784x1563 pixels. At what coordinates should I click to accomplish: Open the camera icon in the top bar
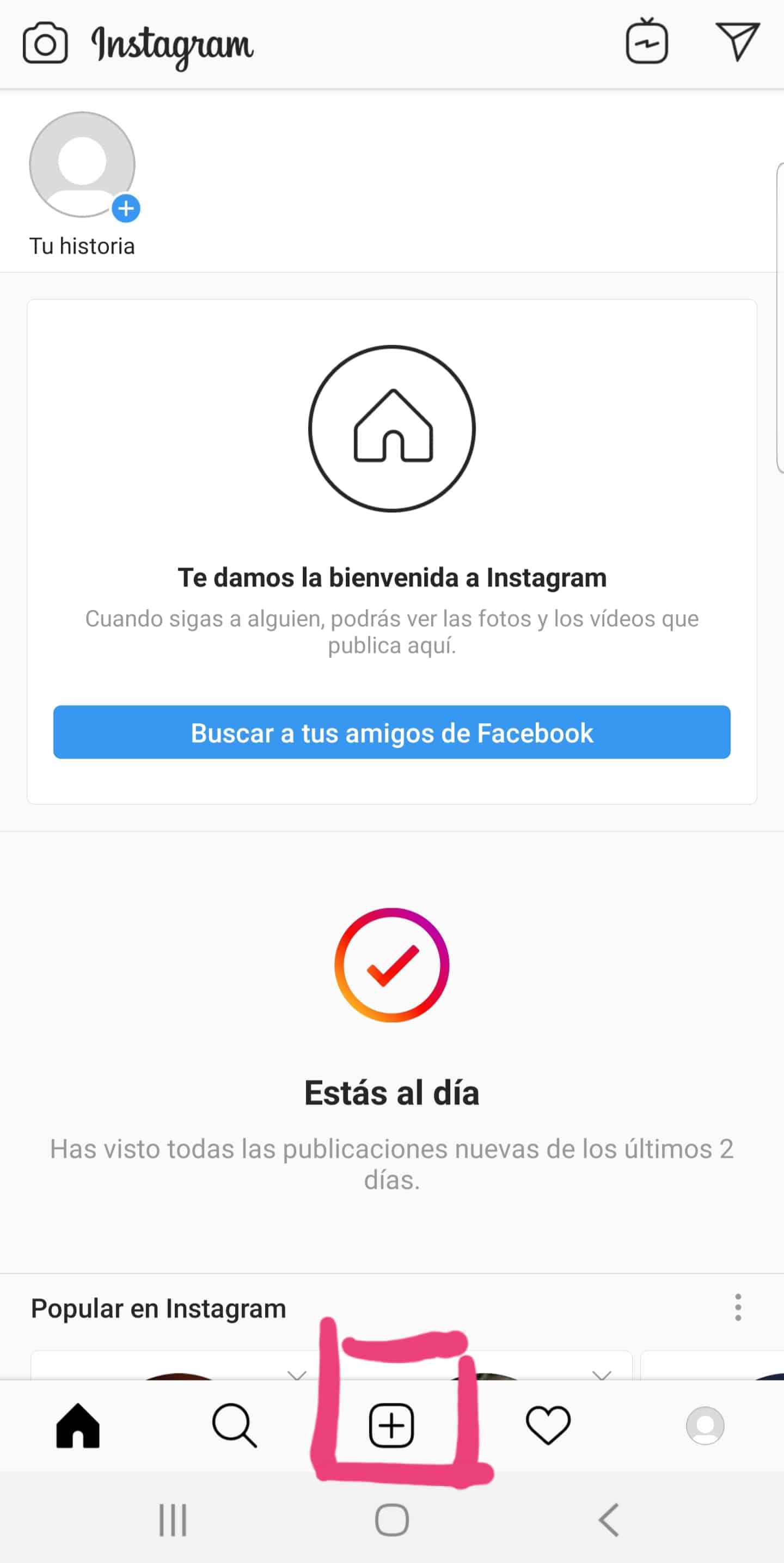click(x=45, y=43)
